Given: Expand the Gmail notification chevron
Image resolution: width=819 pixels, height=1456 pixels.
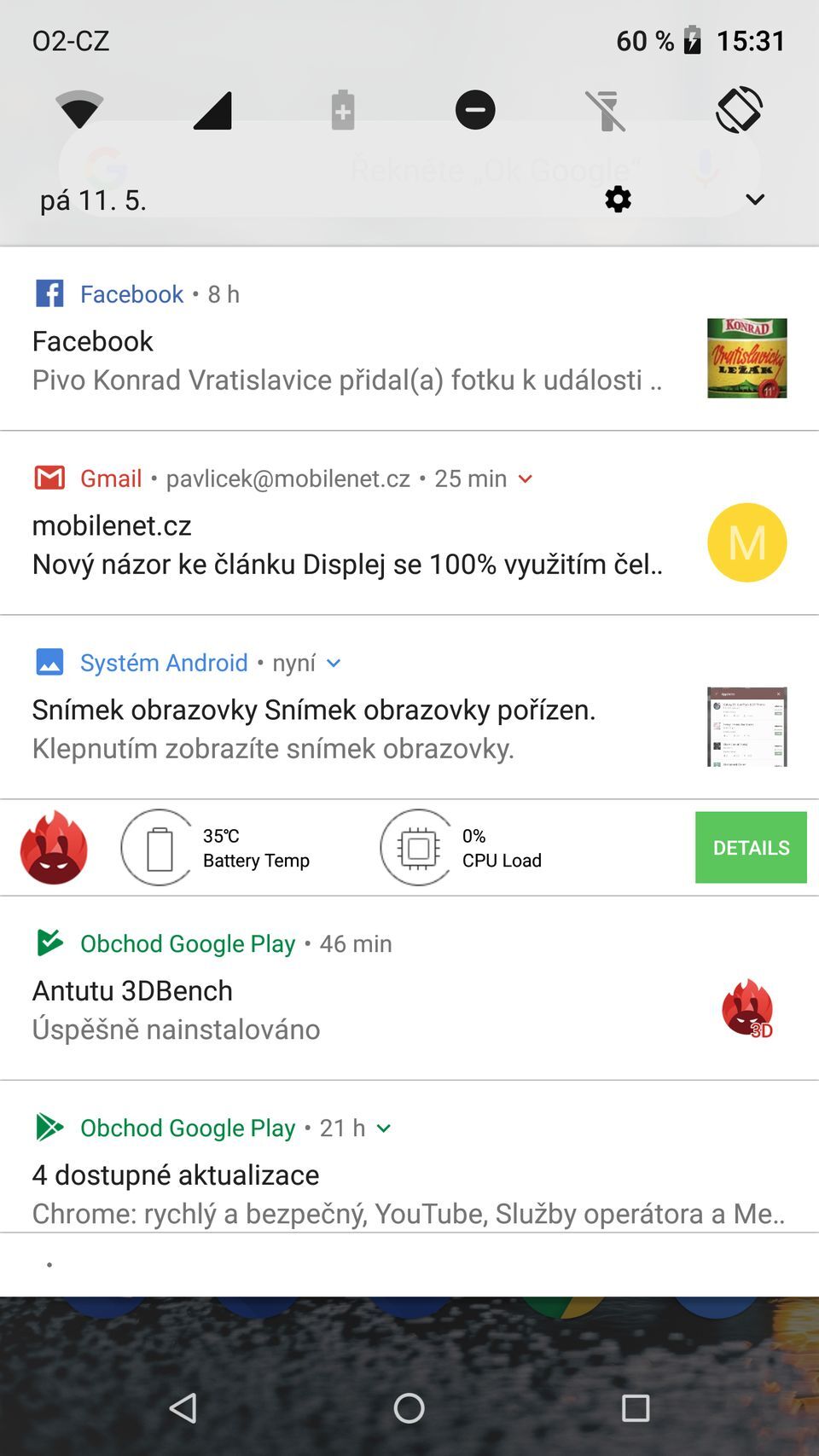Looking at the screenshot, I should [x=526, y=479].
